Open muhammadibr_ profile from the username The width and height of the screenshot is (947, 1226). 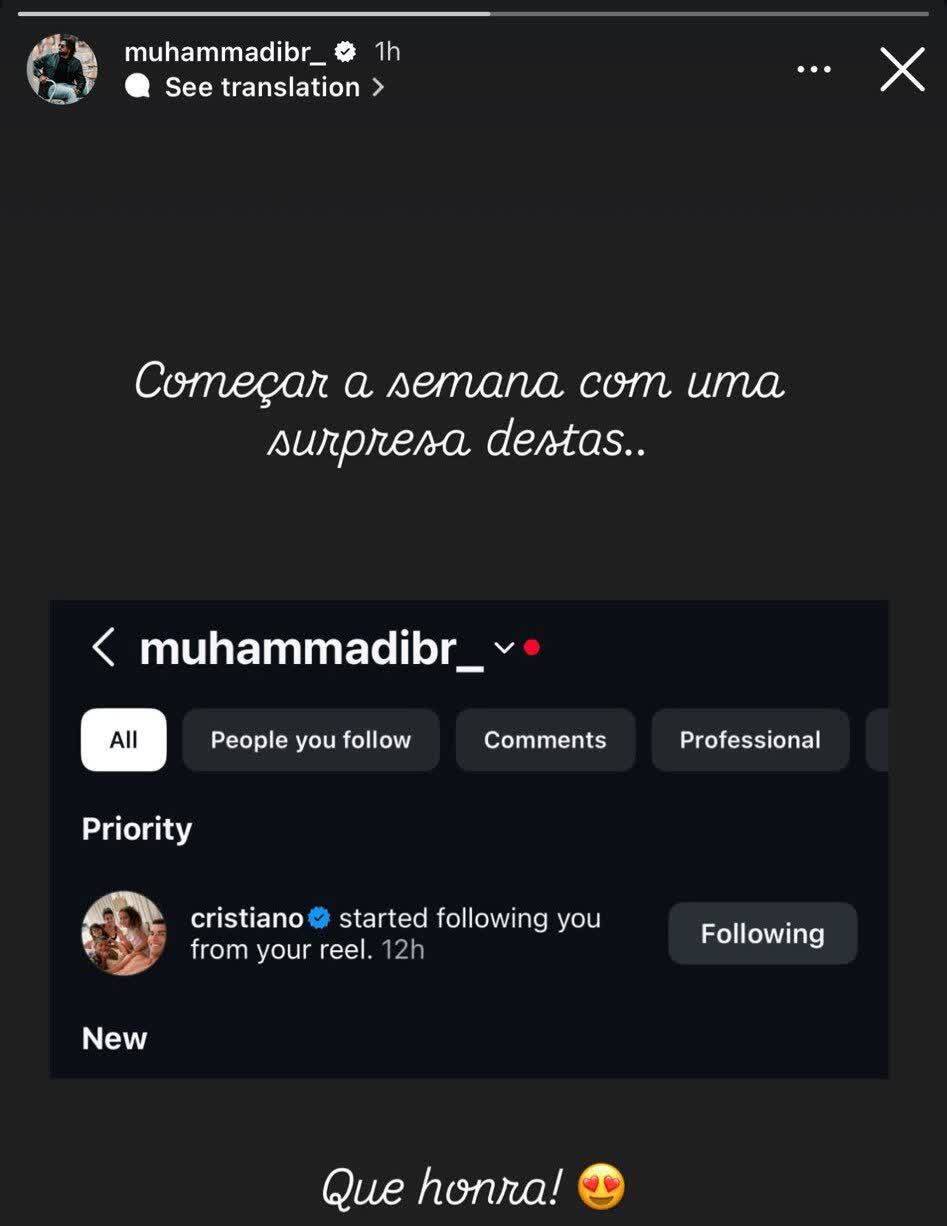coord(225,52)
